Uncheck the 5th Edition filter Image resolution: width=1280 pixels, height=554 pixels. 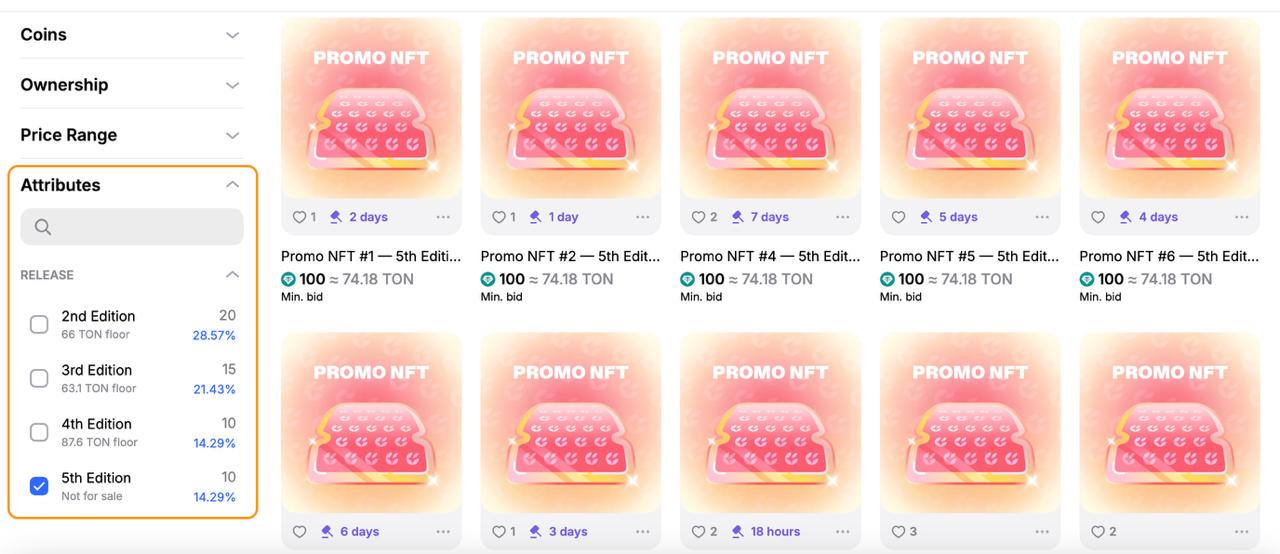[x=39, y=487]
